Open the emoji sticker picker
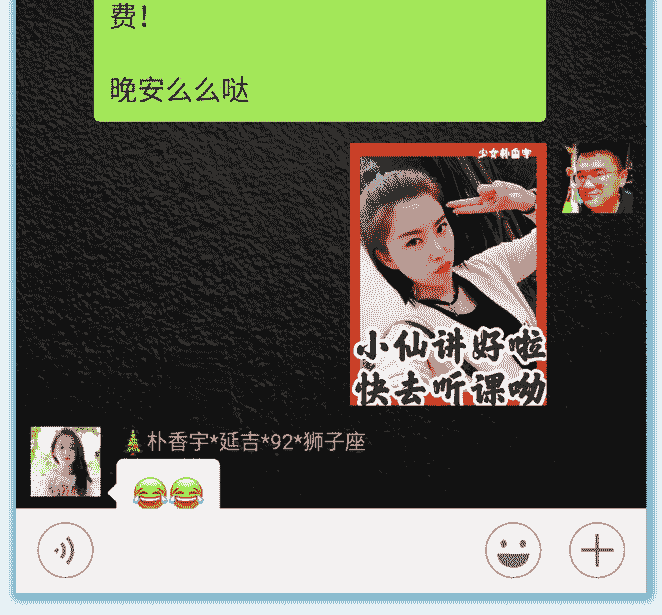The width and height of the screenshot is (662, 615). click(x=513, y=550)
